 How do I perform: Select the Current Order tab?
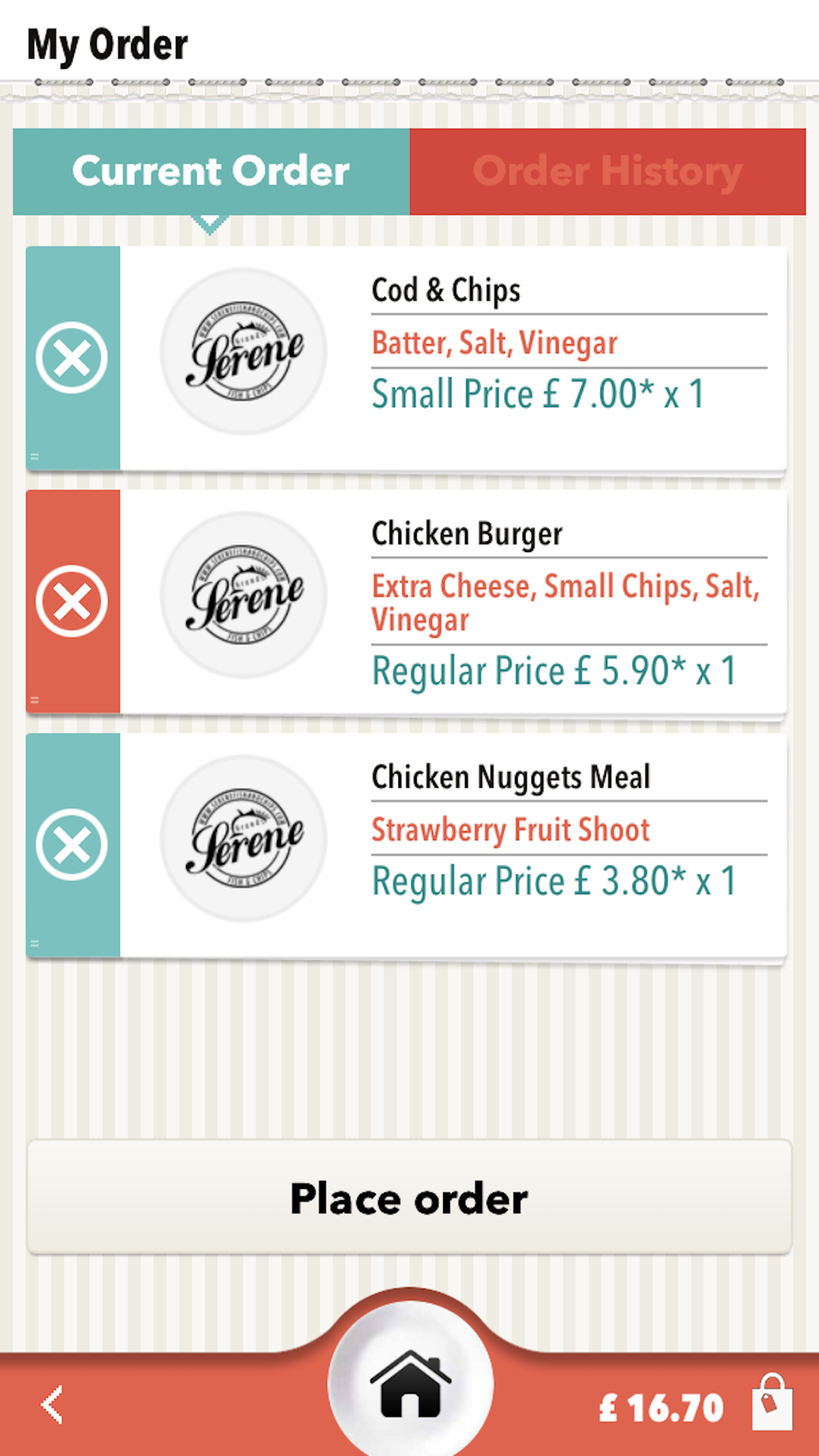[x=211, y=172]
